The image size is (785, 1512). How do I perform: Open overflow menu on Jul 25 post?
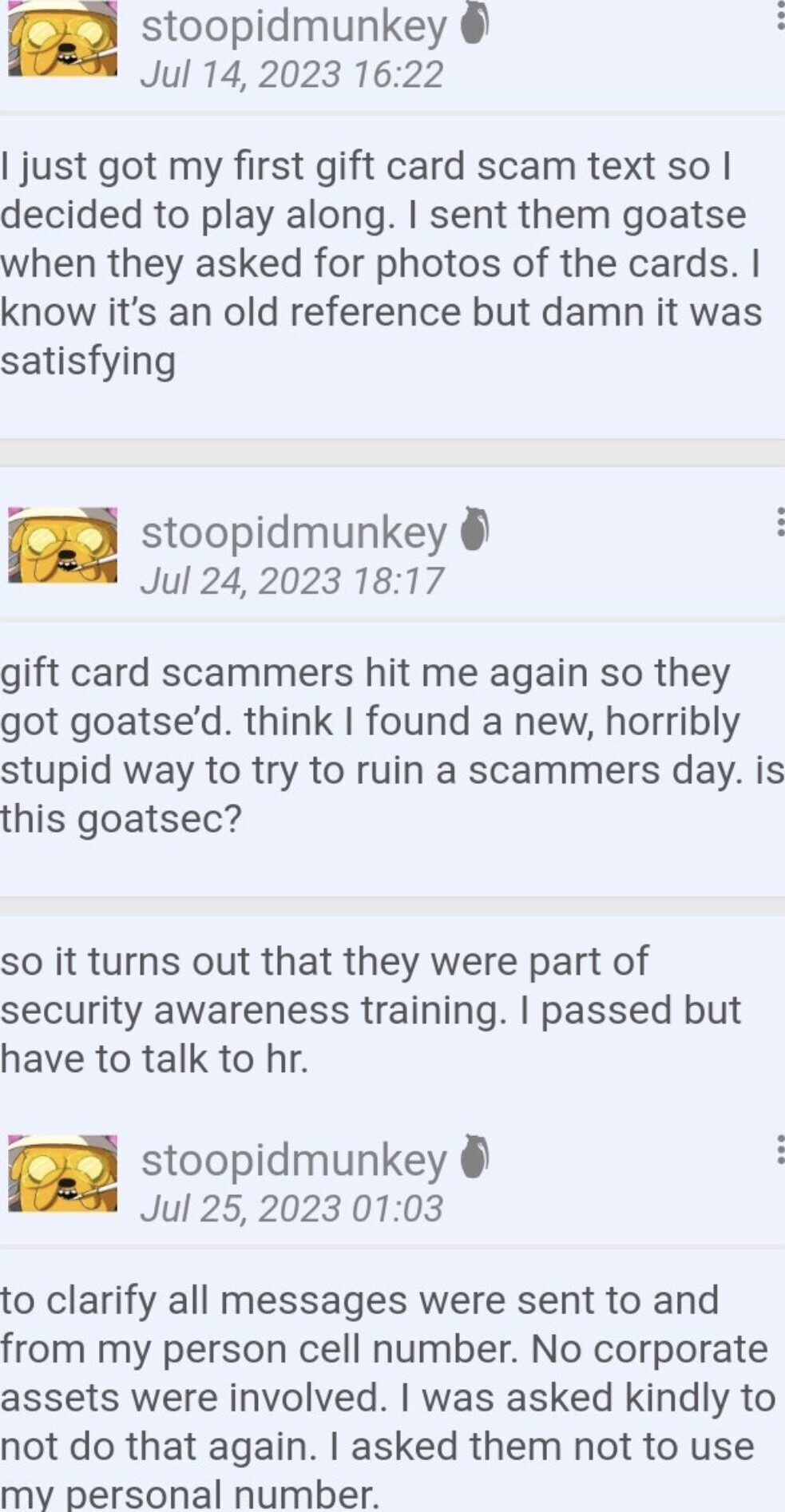coord(779,1149)
